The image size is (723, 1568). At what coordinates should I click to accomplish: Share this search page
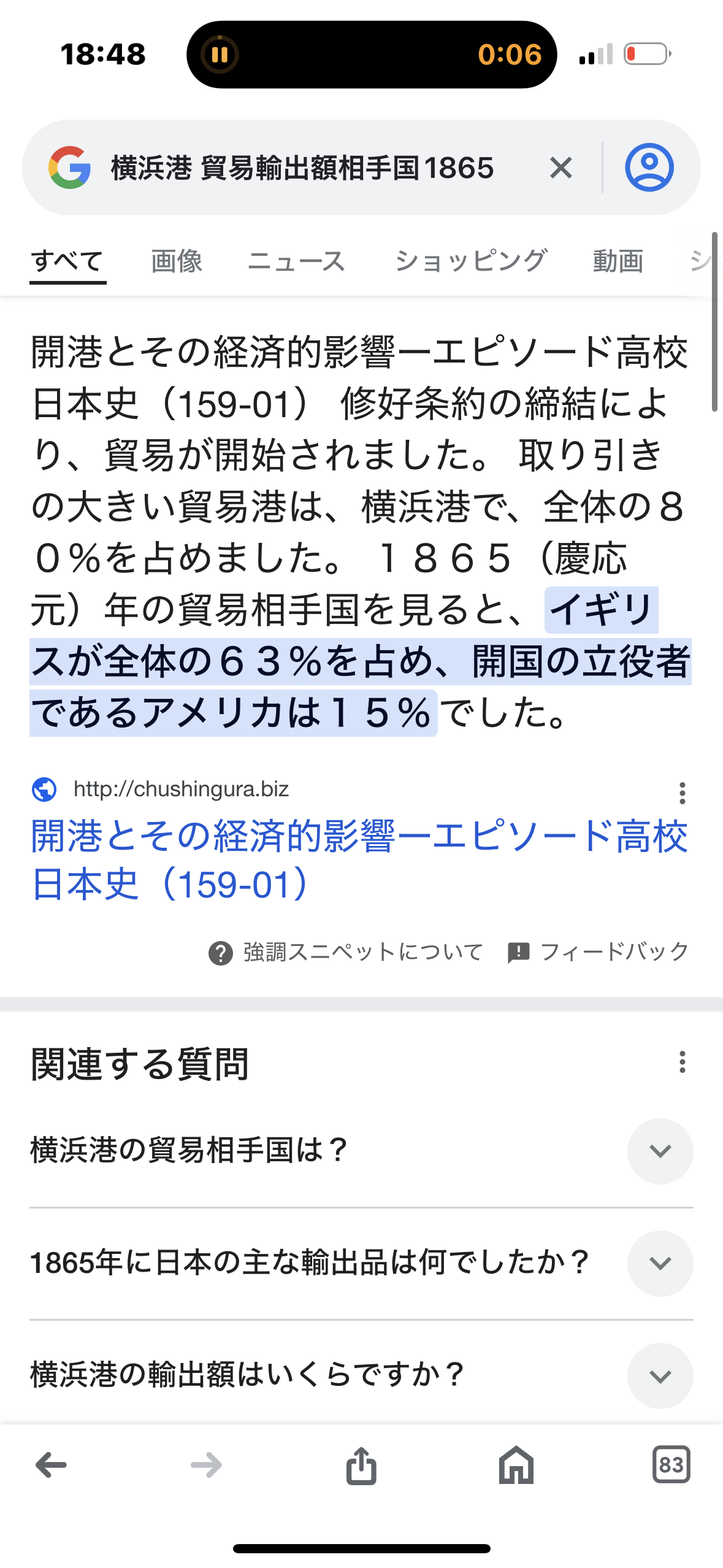(361, 1465)
